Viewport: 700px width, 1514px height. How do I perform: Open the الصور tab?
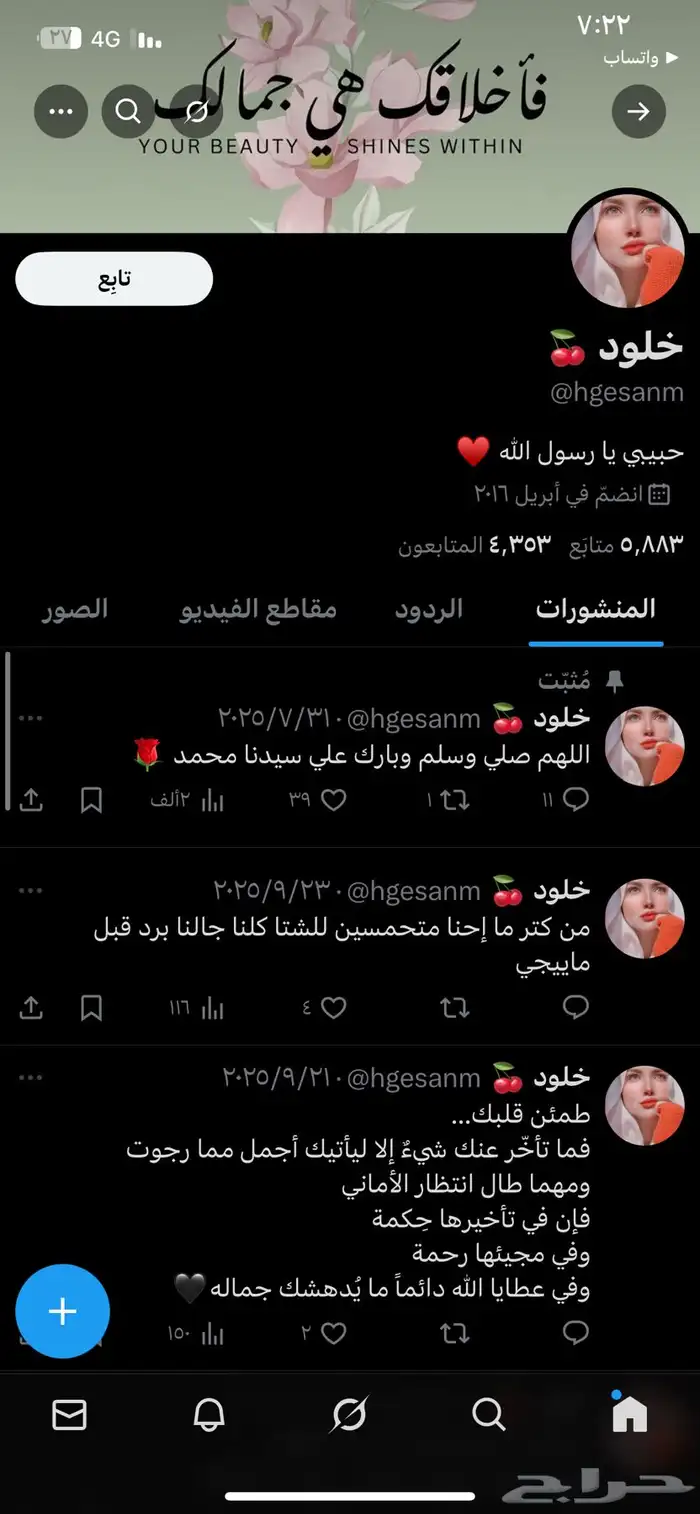[75, 609]
